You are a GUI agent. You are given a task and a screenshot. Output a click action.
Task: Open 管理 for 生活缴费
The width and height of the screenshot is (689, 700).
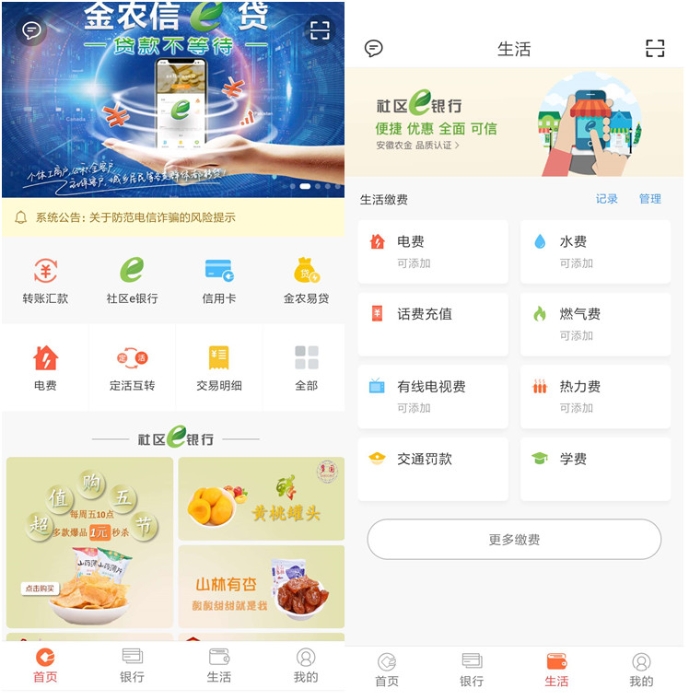click(x=650, y=199)
